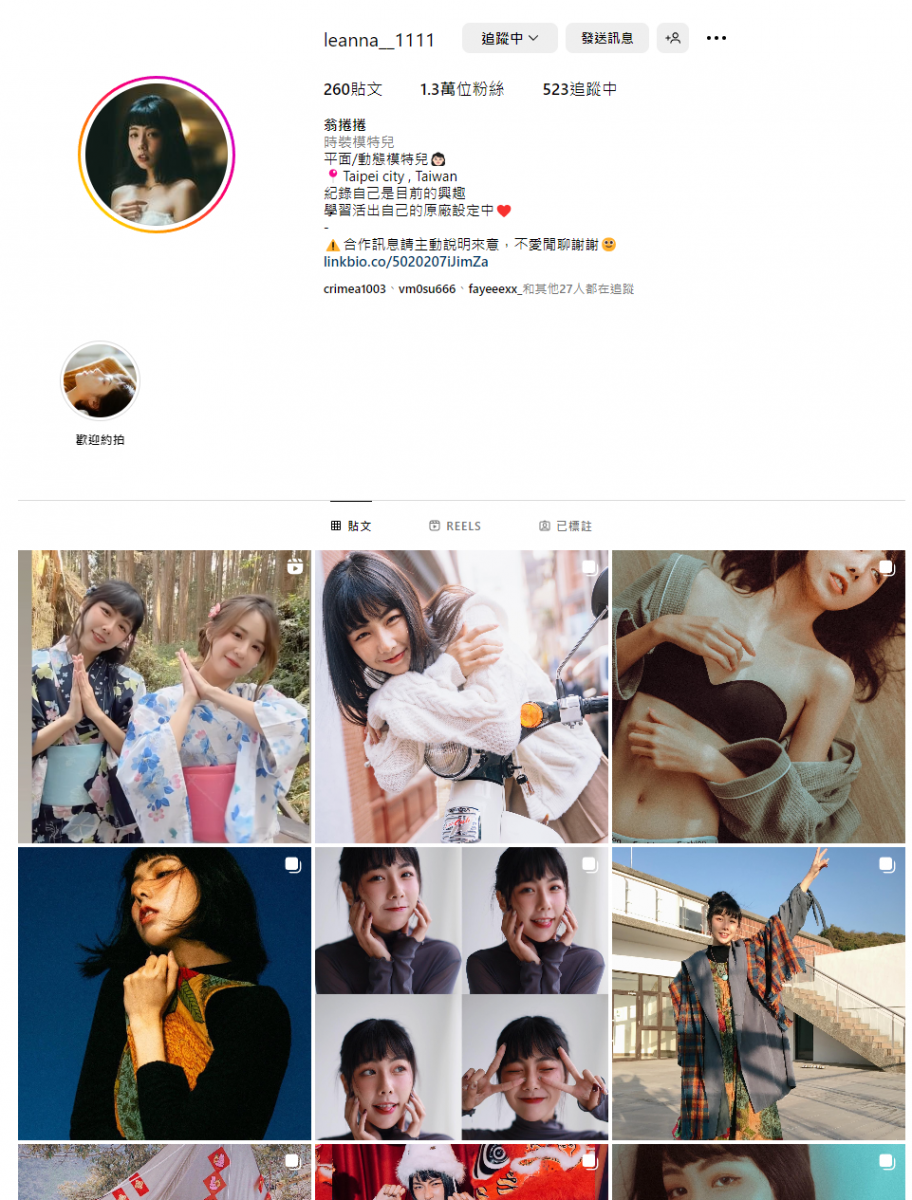912x1200 pixels.
Task: Open the kimono forest reel post
Action: click(164, 696)
